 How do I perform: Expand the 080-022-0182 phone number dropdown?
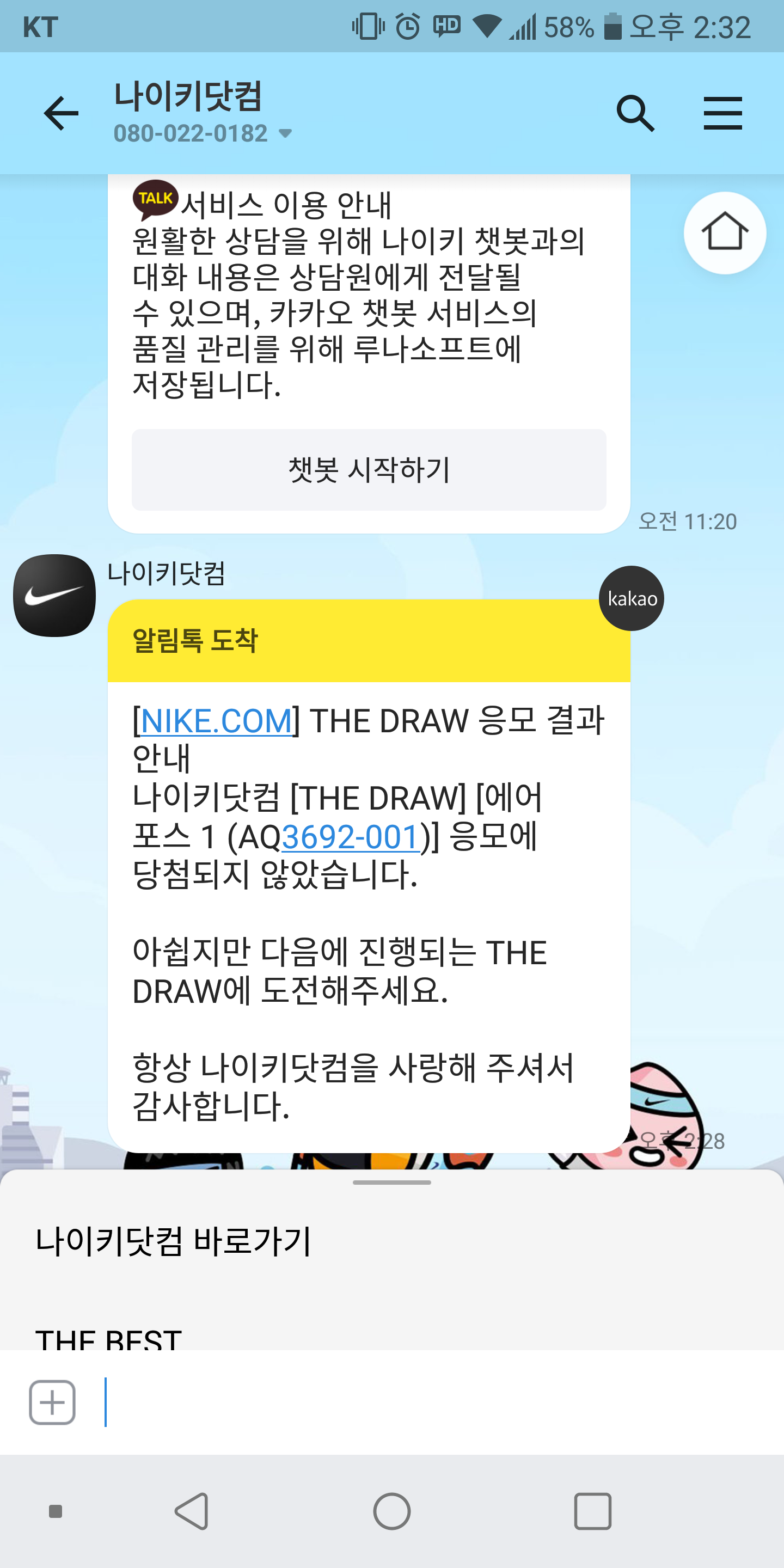(x=285, y=133)
